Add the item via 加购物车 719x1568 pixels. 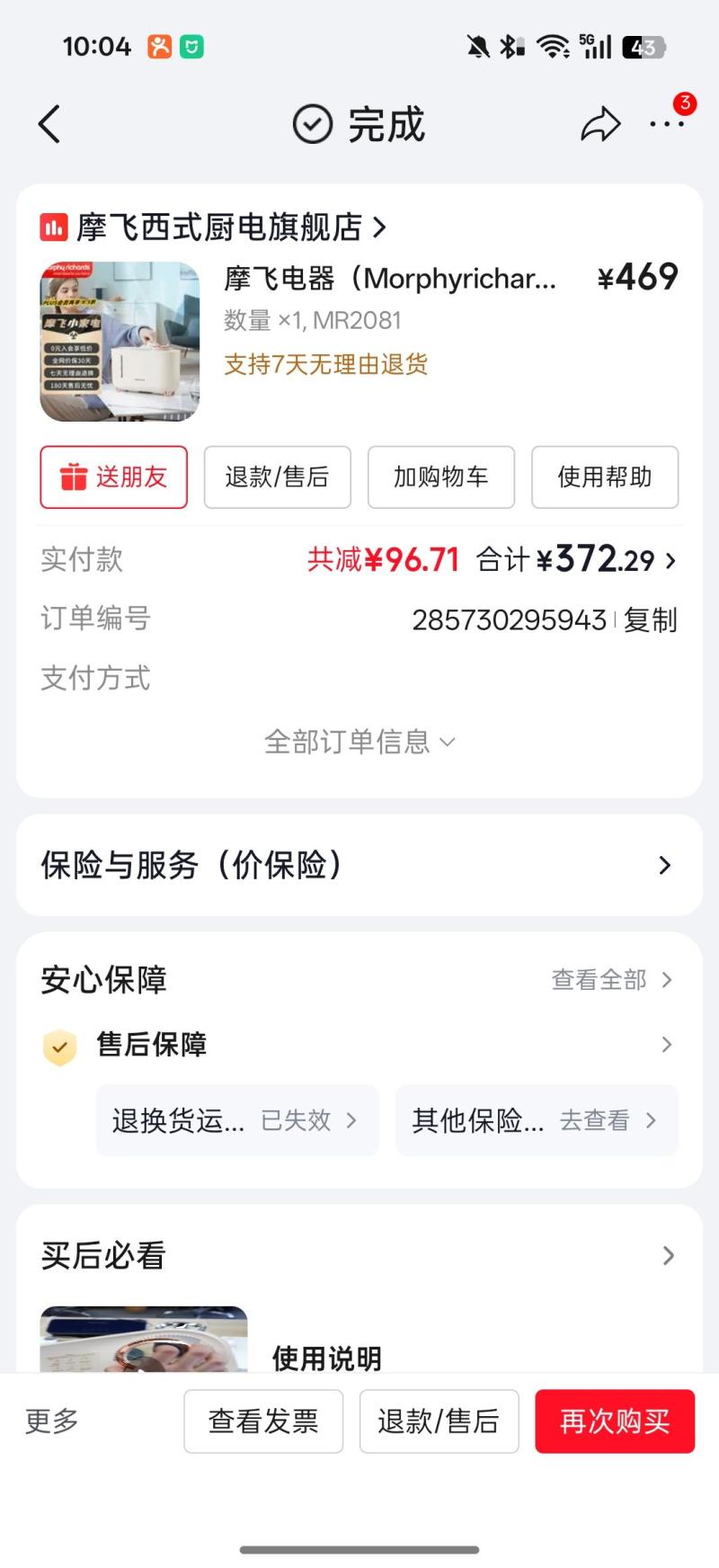tap(440, 477)
